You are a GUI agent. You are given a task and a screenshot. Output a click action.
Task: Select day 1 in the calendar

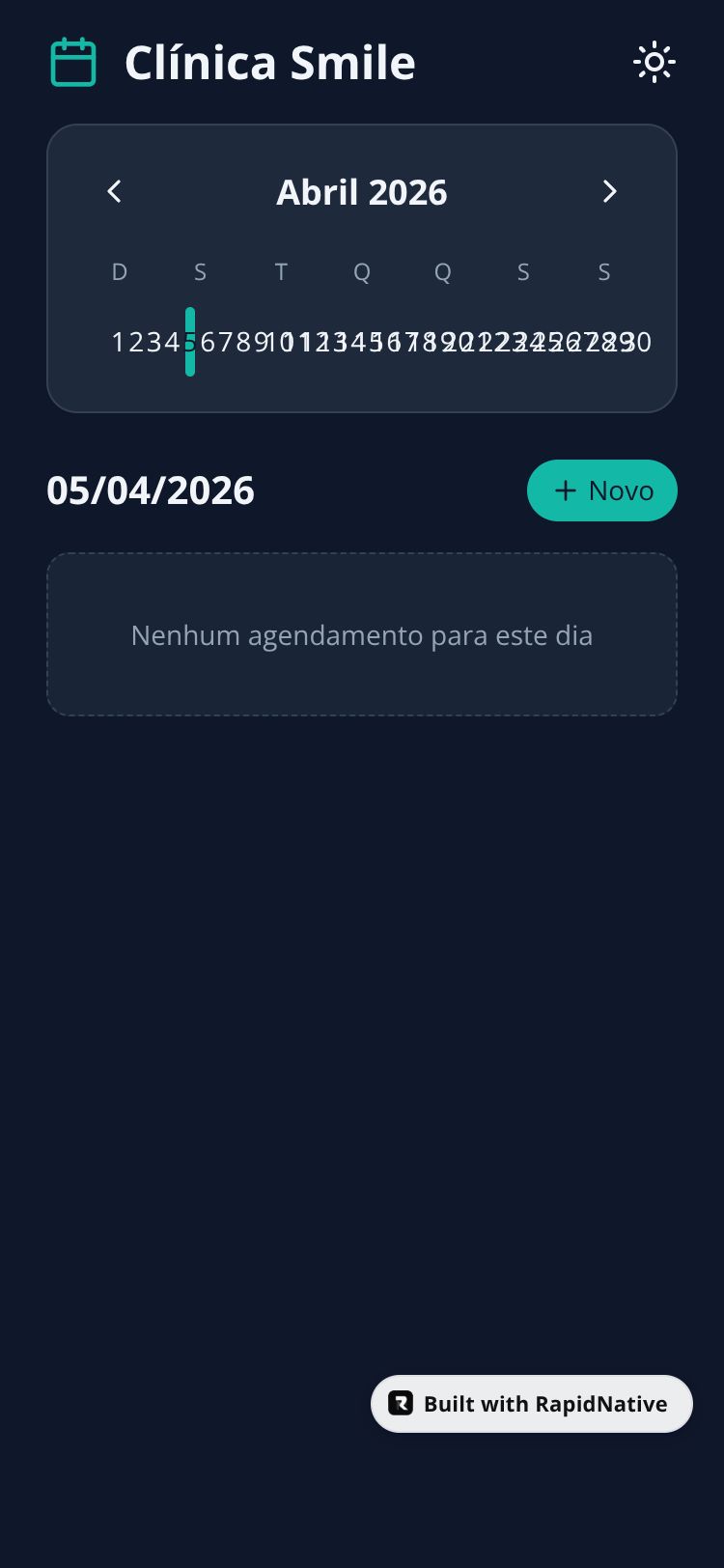(x=119, y=342)
